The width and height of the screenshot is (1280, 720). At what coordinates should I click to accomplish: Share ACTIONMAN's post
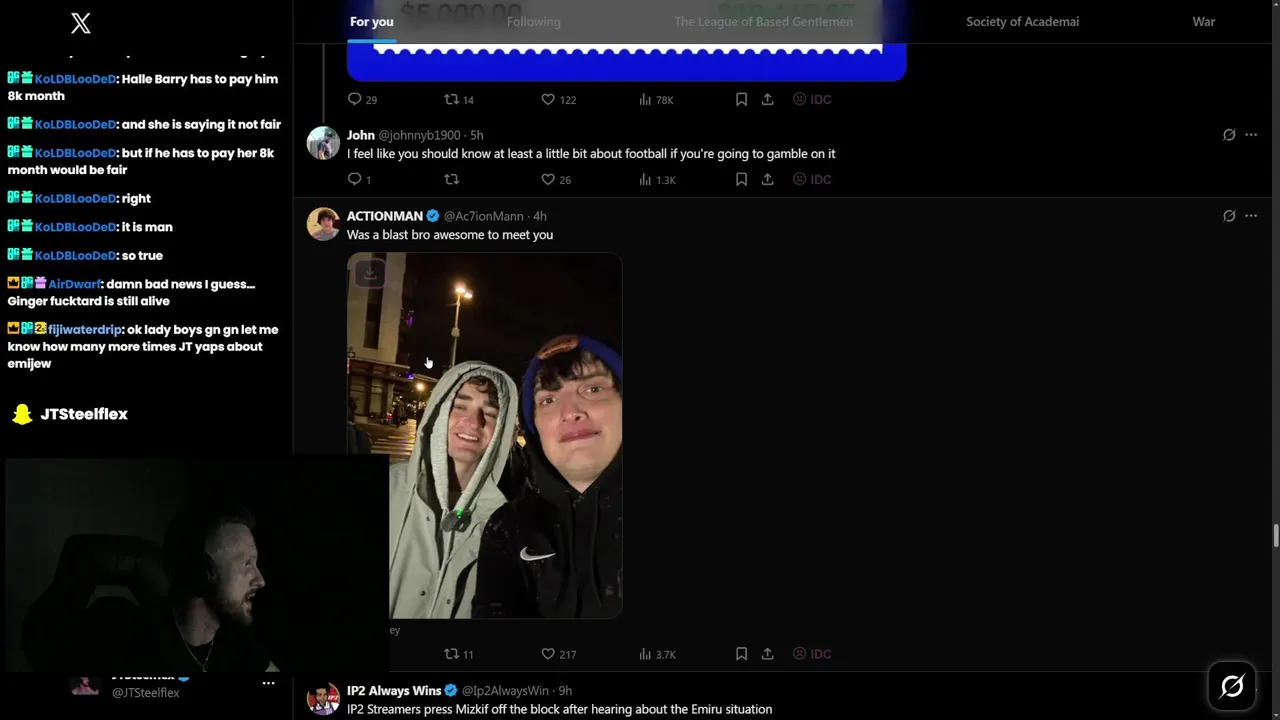[767, 654]
